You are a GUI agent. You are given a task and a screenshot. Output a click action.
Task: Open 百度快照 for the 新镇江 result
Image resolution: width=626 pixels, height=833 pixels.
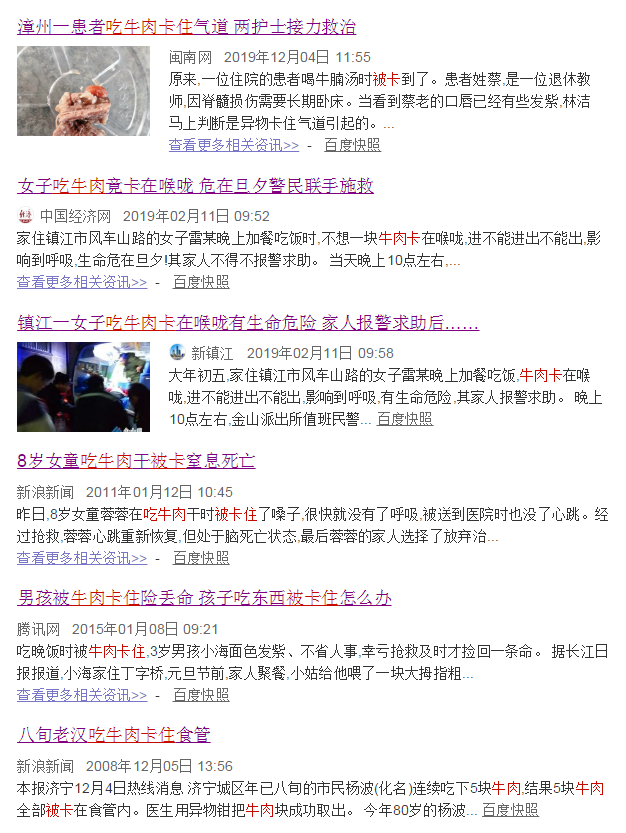pyautogui.click(x=405, y=419)
